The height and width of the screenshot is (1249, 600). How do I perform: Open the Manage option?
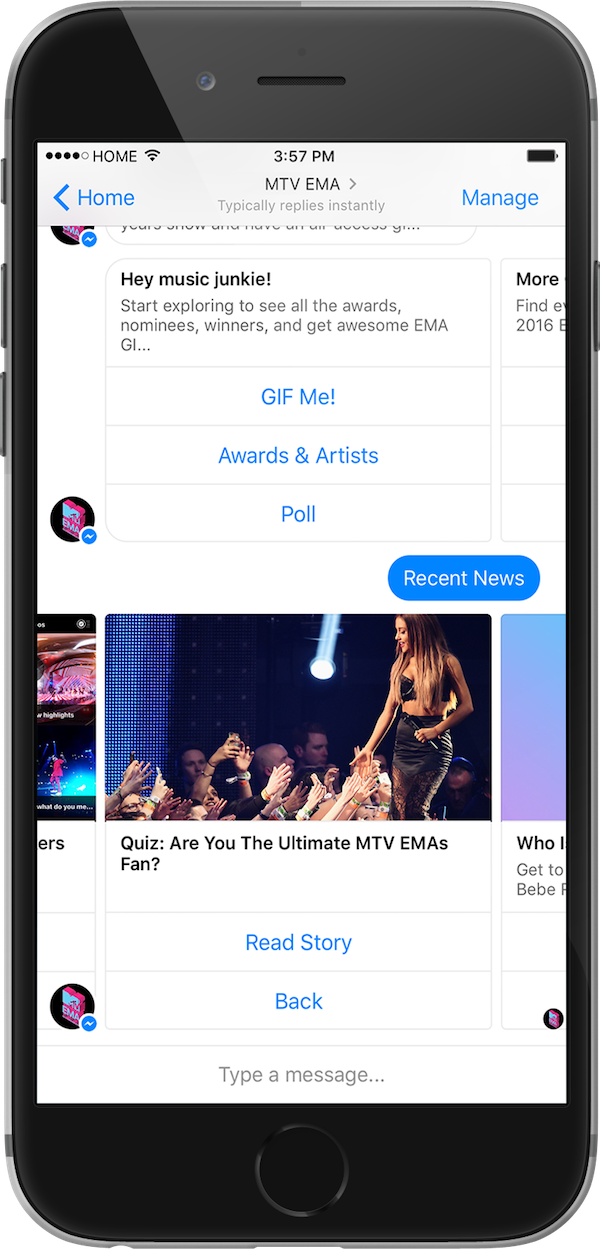click(499, 198)
